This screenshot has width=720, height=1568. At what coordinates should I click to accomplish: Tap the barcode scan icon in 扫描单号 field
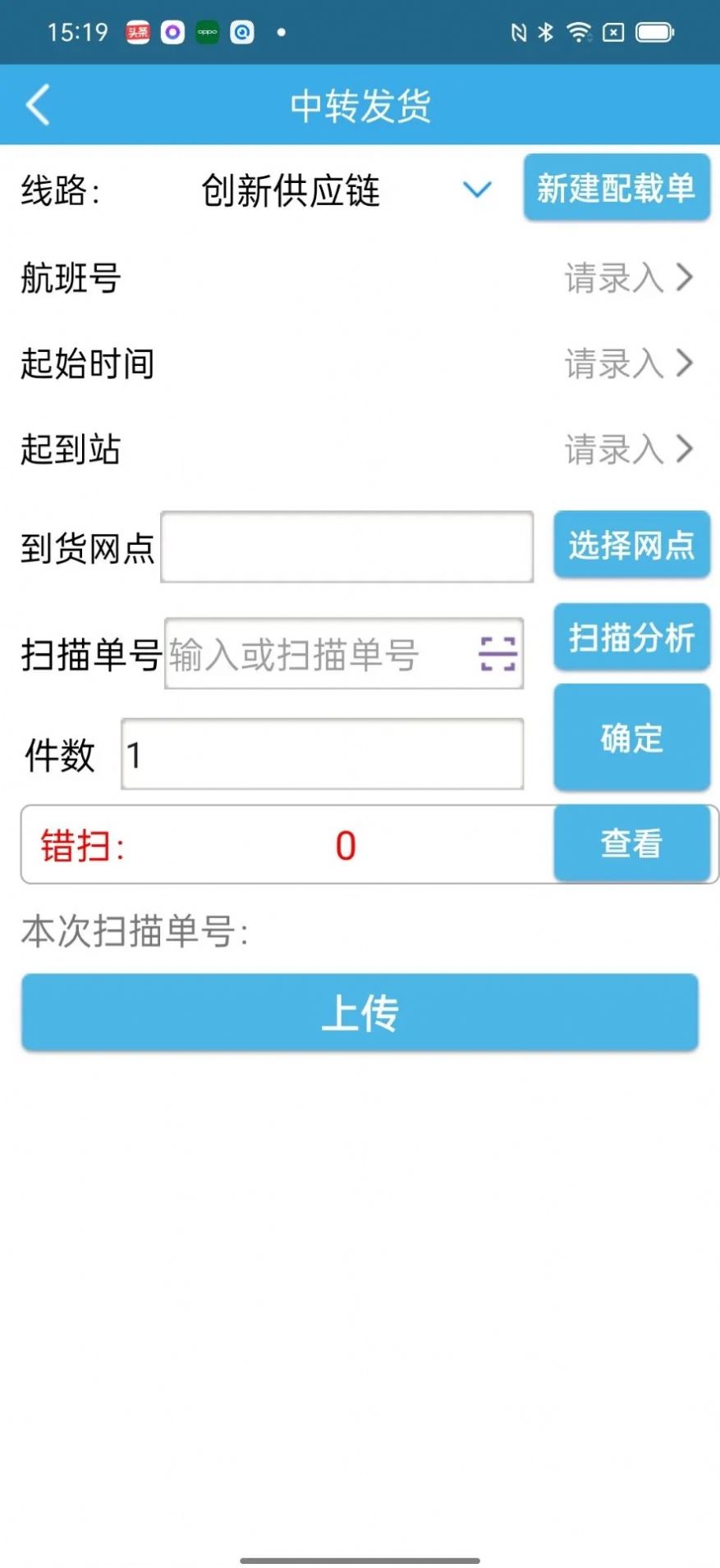[497, 656]
